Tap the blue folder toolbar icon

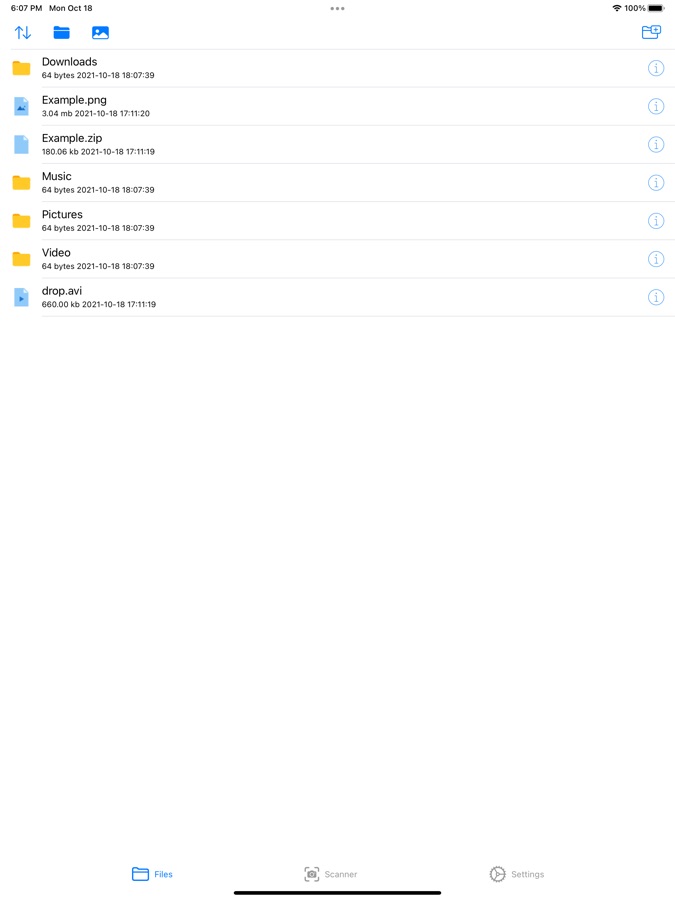[62, 33]
